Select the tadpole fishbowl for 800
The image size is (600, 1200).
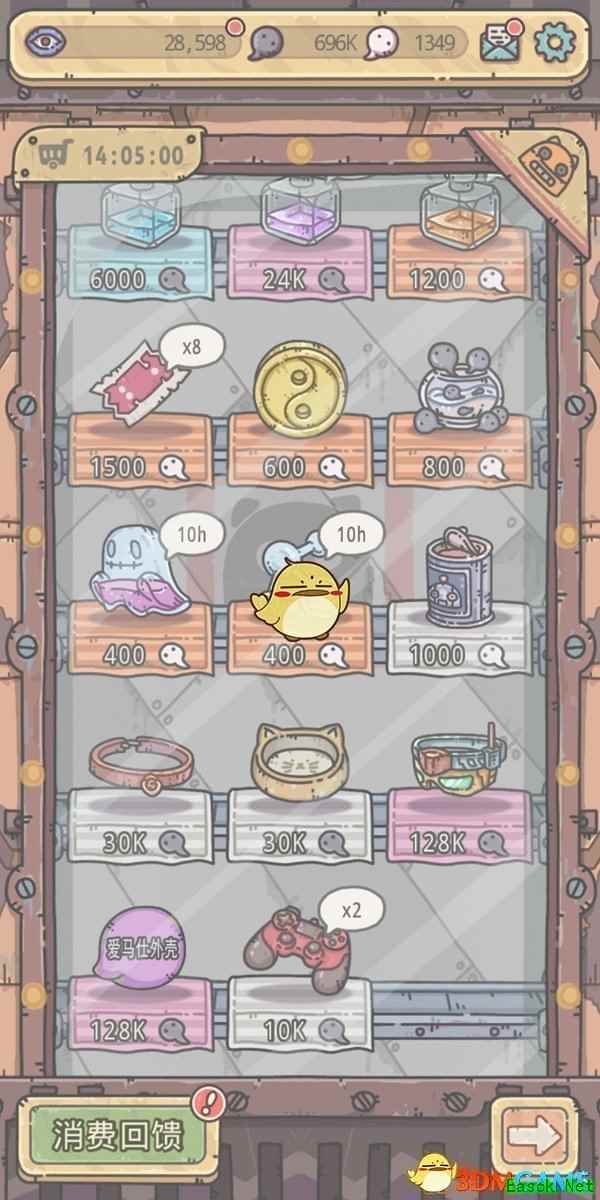click(x=460, y=385)
